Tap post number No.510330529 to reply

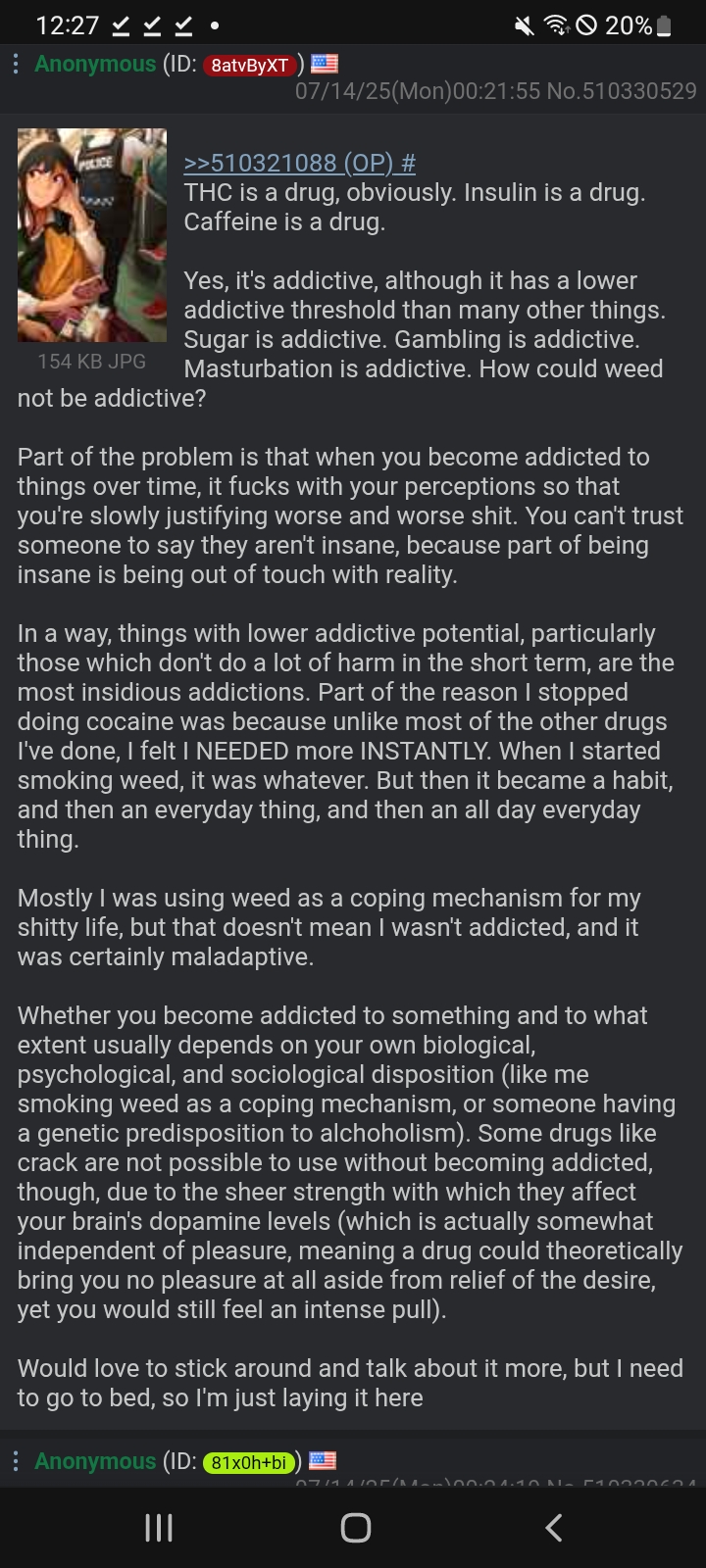622,91
